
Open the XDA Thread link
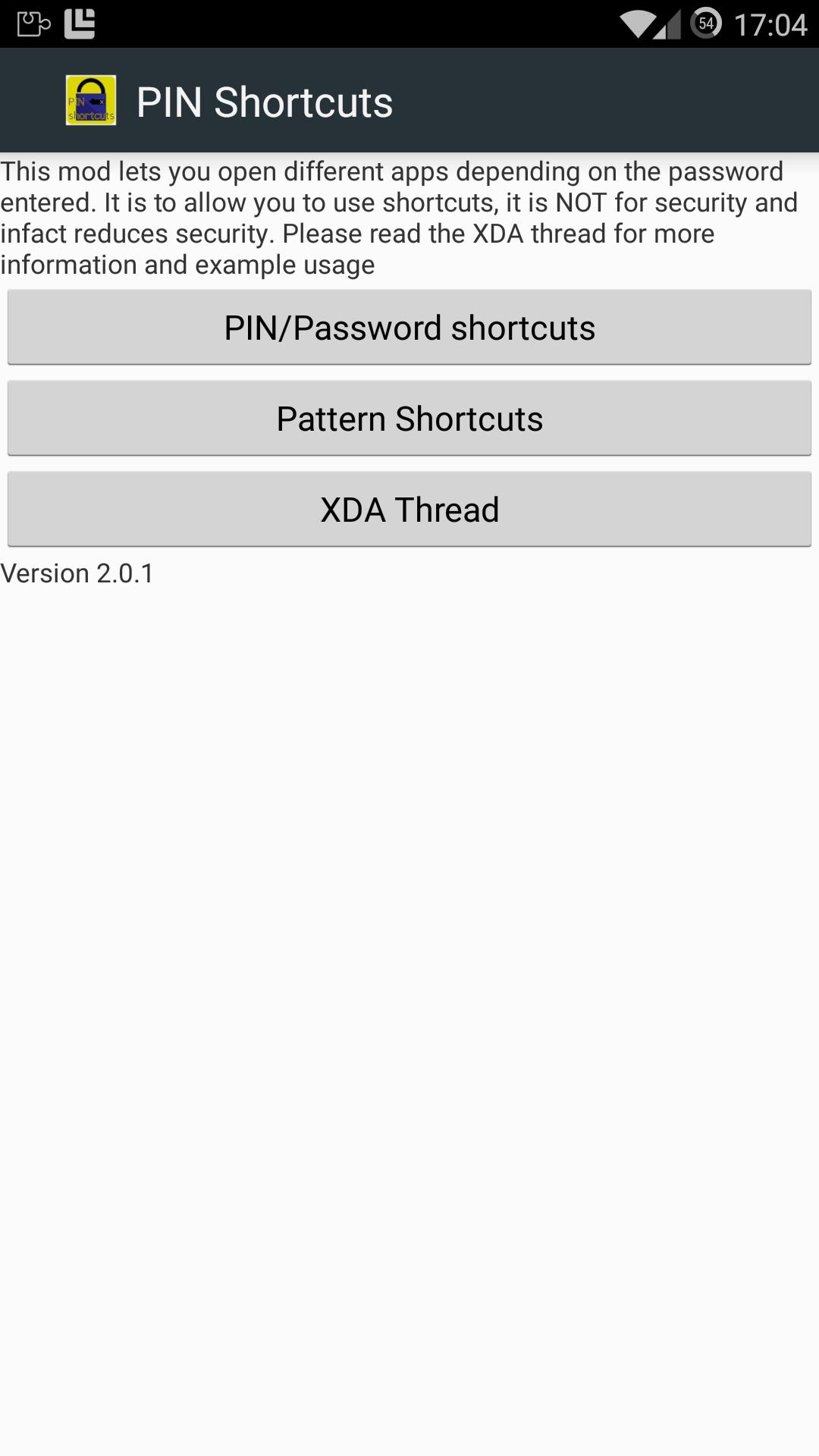click(409, 508)
